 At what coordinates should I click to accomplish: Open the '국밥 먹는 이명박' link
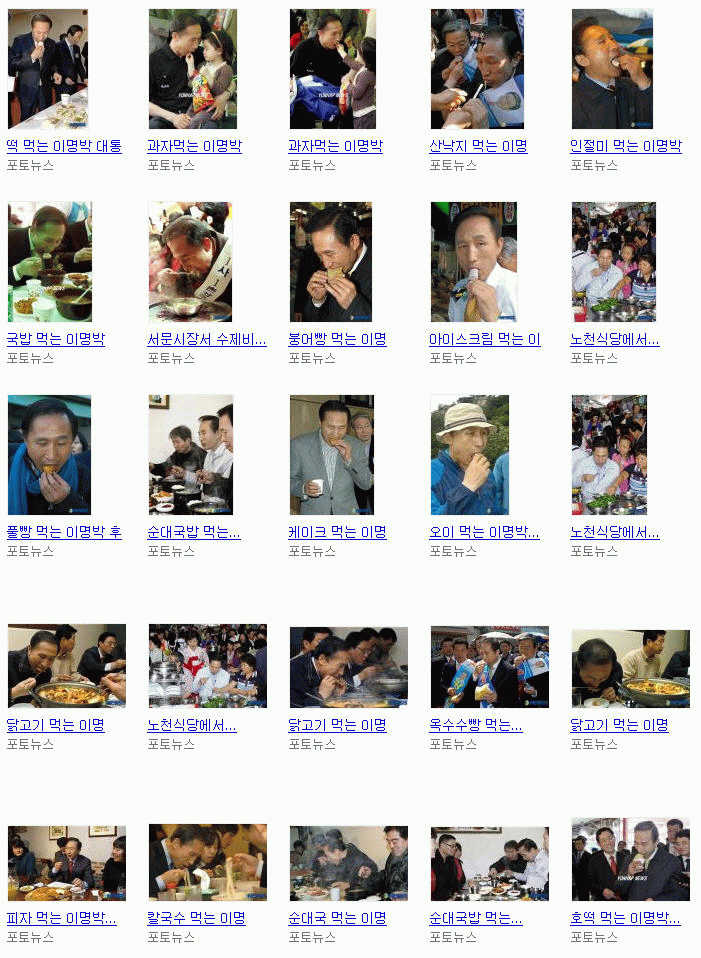point(56,340)
